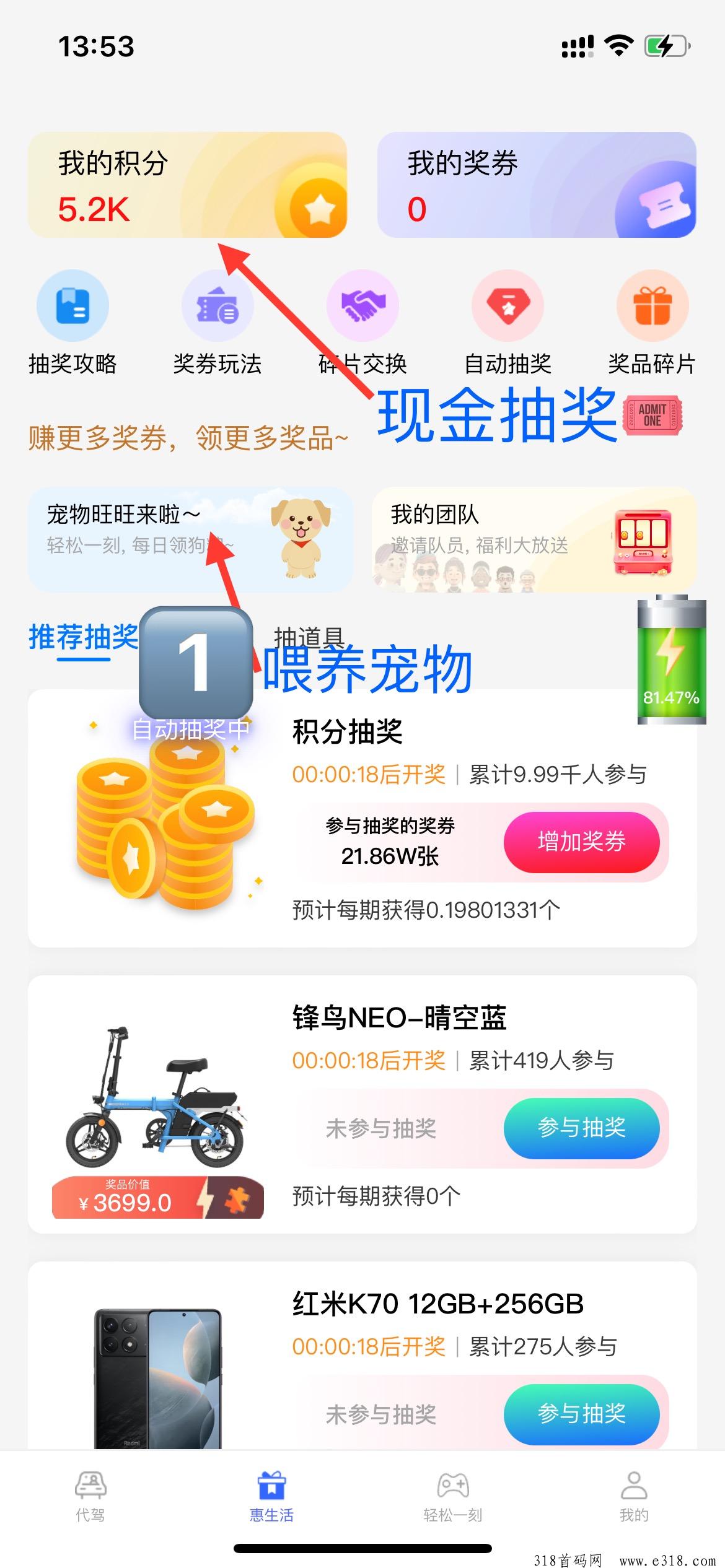Switch to the 推荐抽奖 tab
Screen dimensions: 725x1568
point(83,637)
